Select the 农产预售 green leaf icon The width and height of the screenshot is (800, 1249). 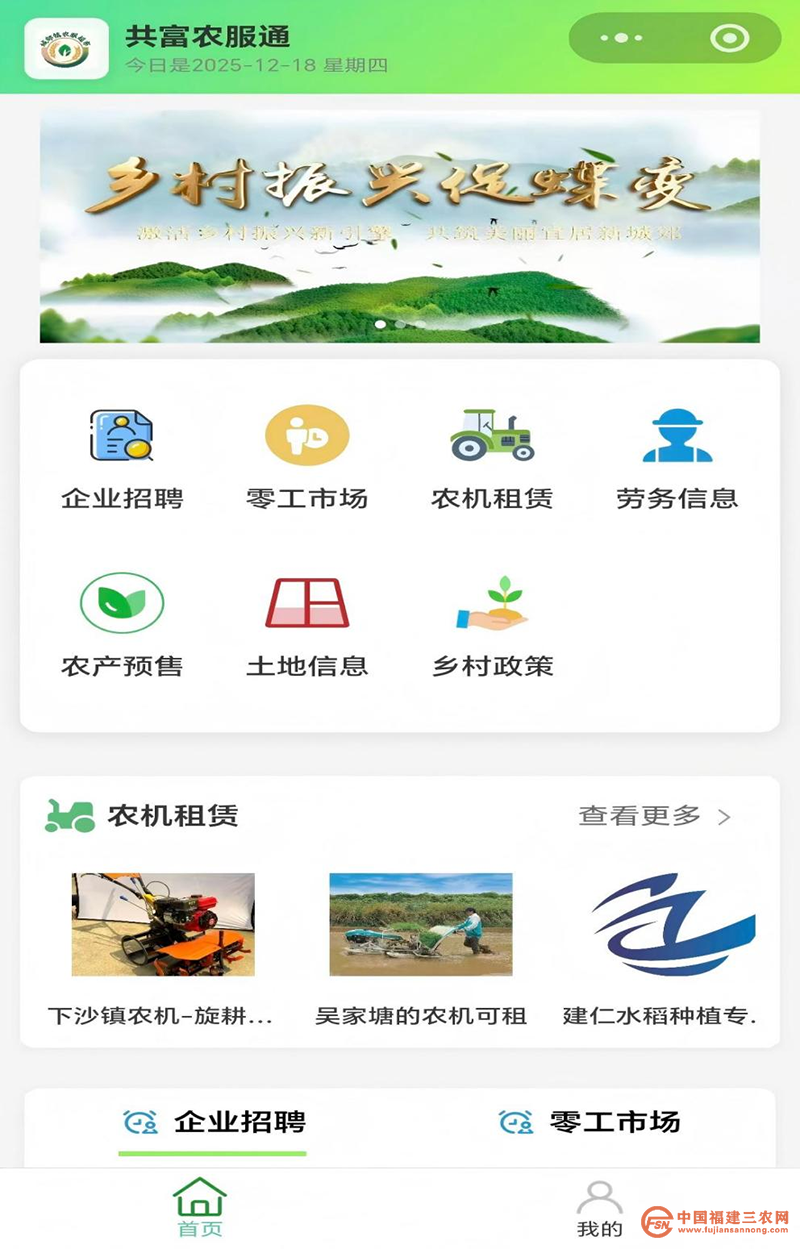(x=120, y=601)
